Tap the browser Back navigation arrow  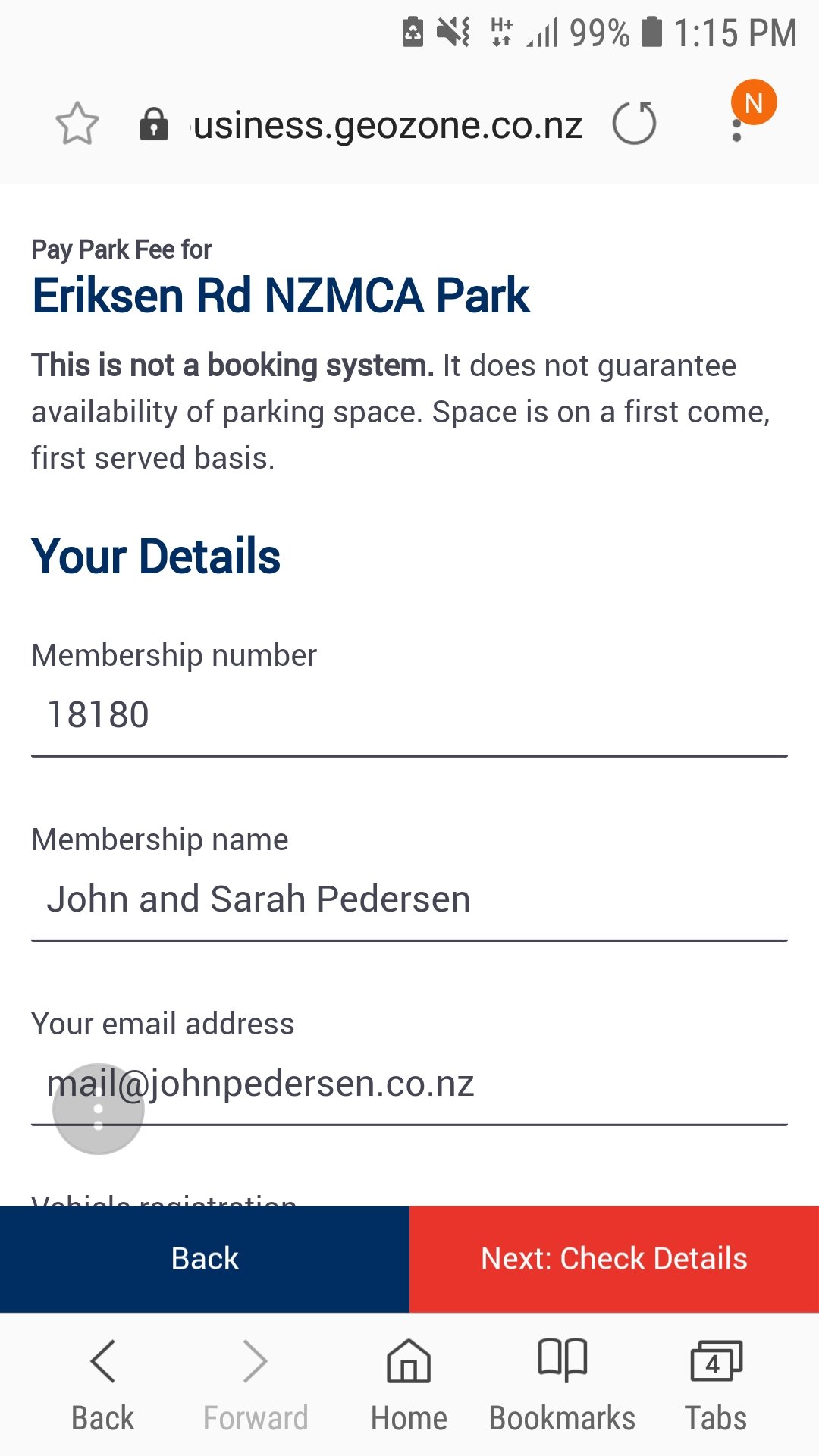pos(102,1384)
